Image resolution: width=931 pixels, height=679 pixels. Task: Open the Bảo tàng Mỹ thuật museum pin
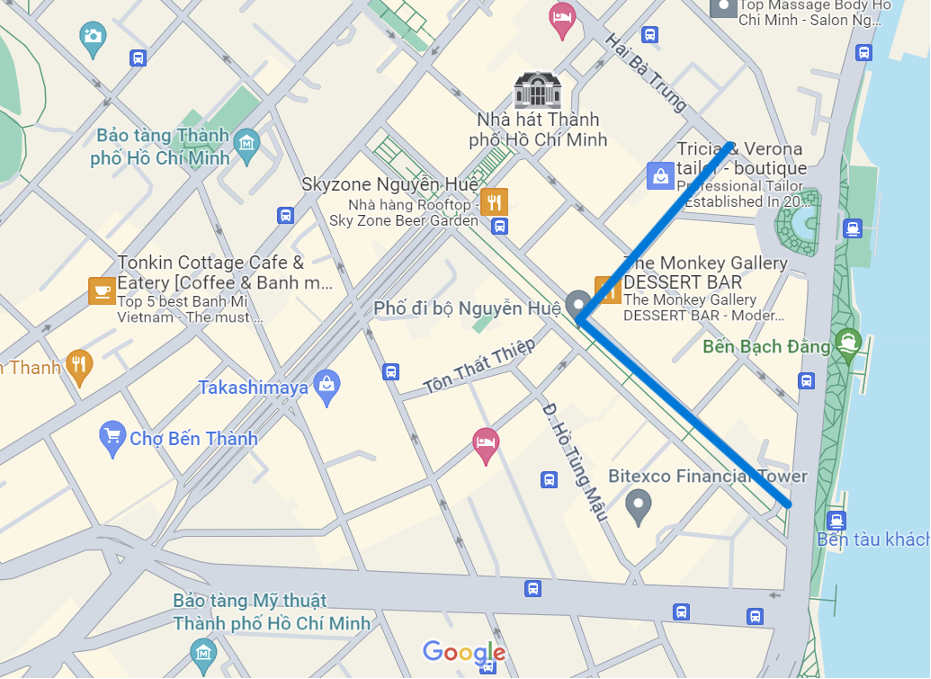point(204,655)
